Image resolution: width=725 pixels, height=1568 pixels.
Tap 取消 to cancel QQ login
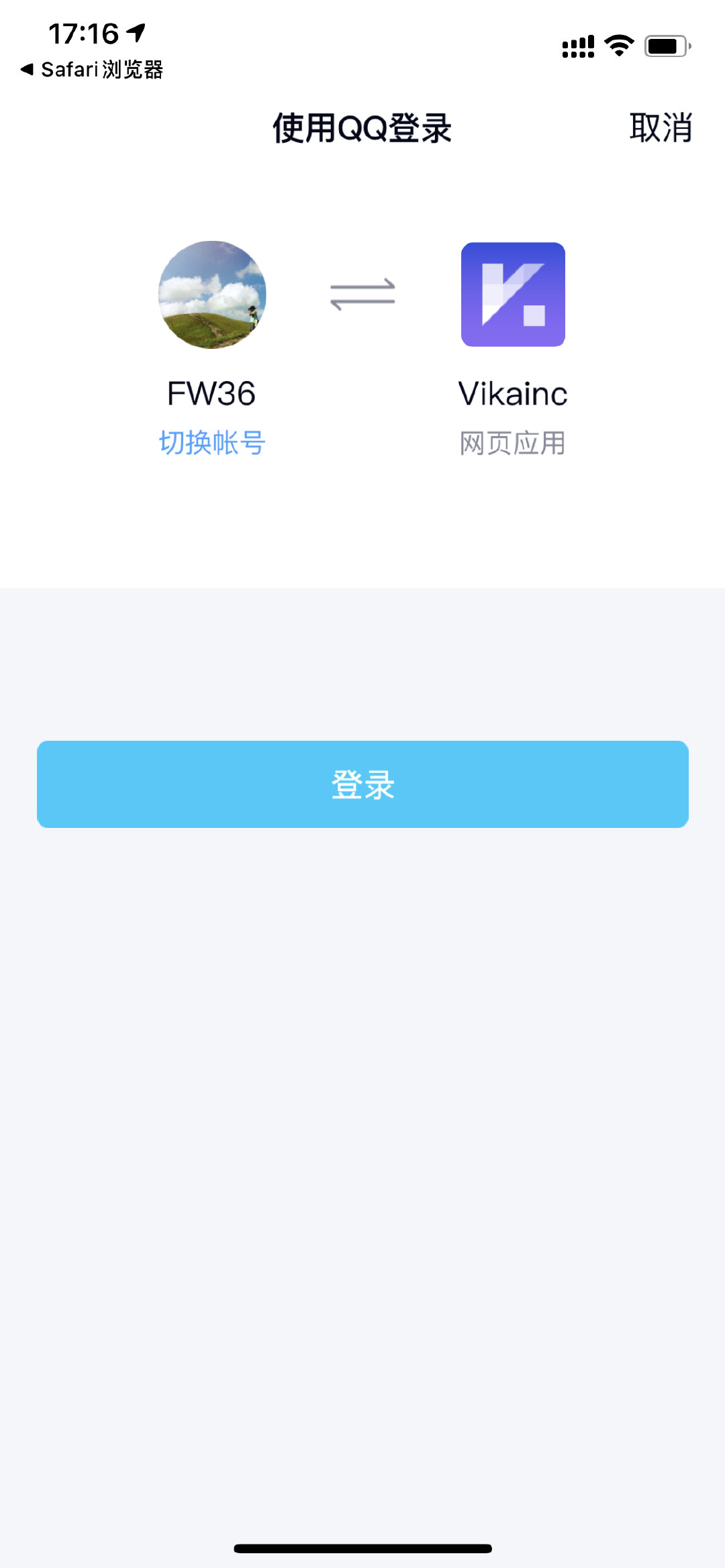tap(661, 127)
